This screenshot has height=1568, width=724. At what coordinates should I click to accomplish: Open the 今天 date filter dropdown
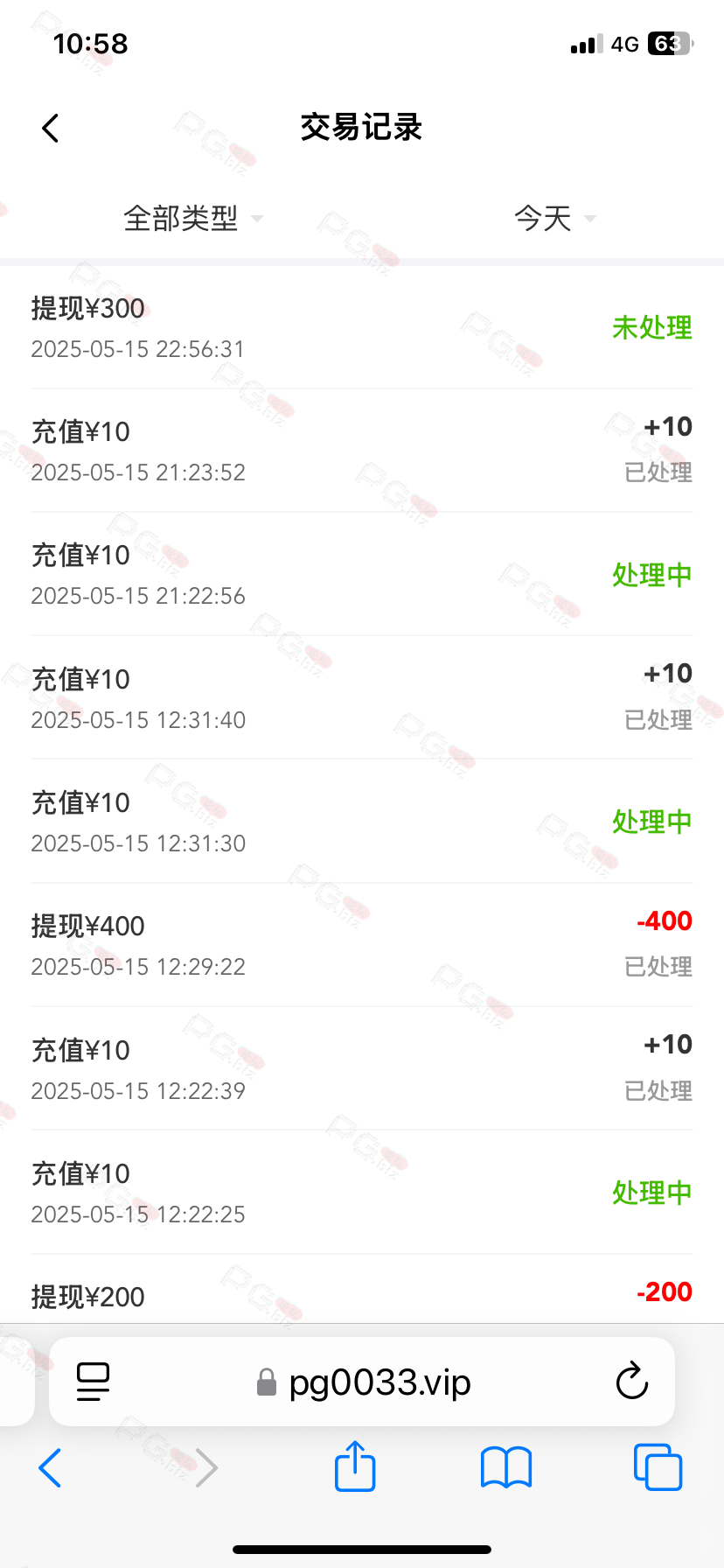[554, 218]
